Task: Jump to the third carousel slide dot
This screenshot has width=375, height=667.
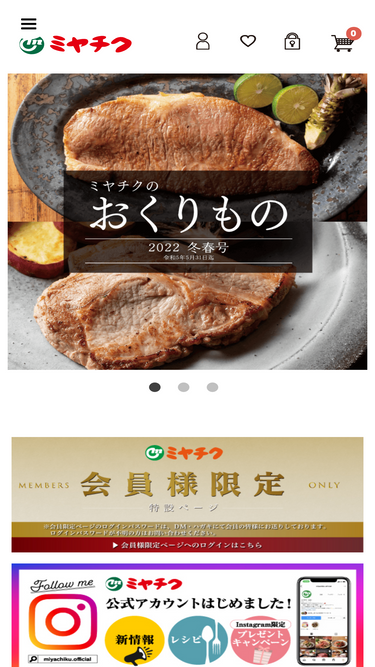Action: pos(213,387)
